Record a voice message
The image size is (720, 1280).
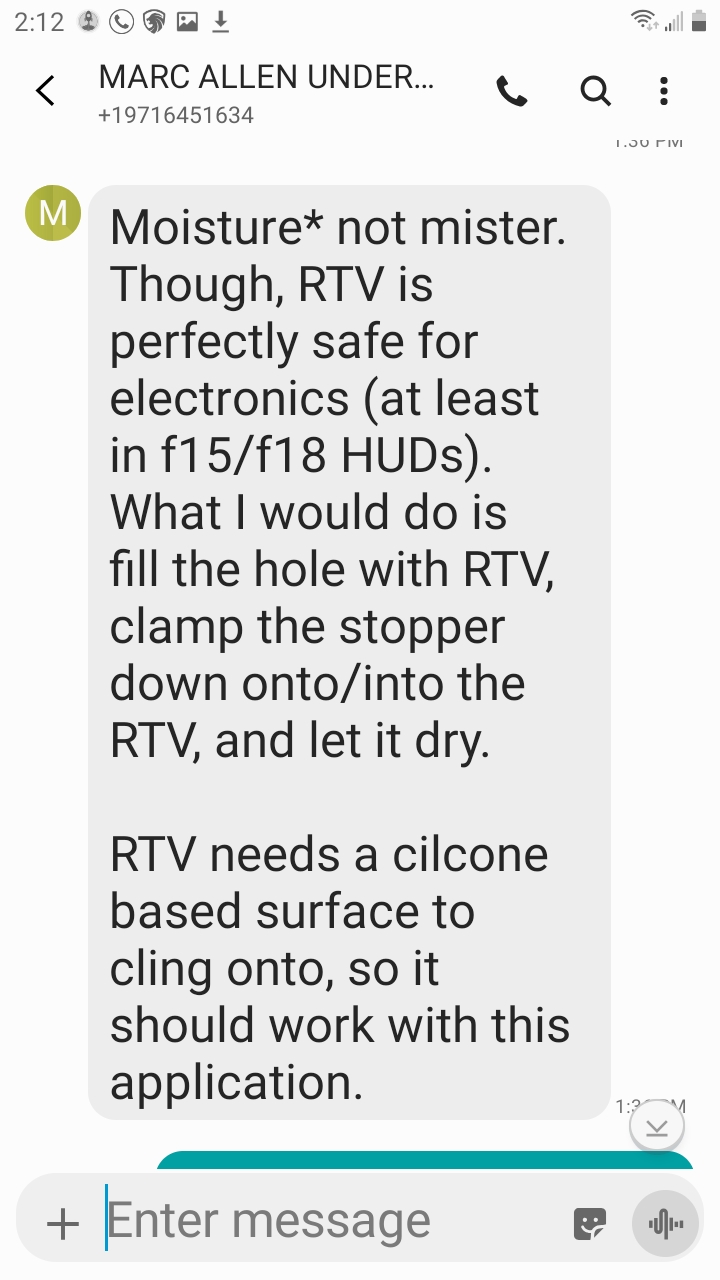665,1223
